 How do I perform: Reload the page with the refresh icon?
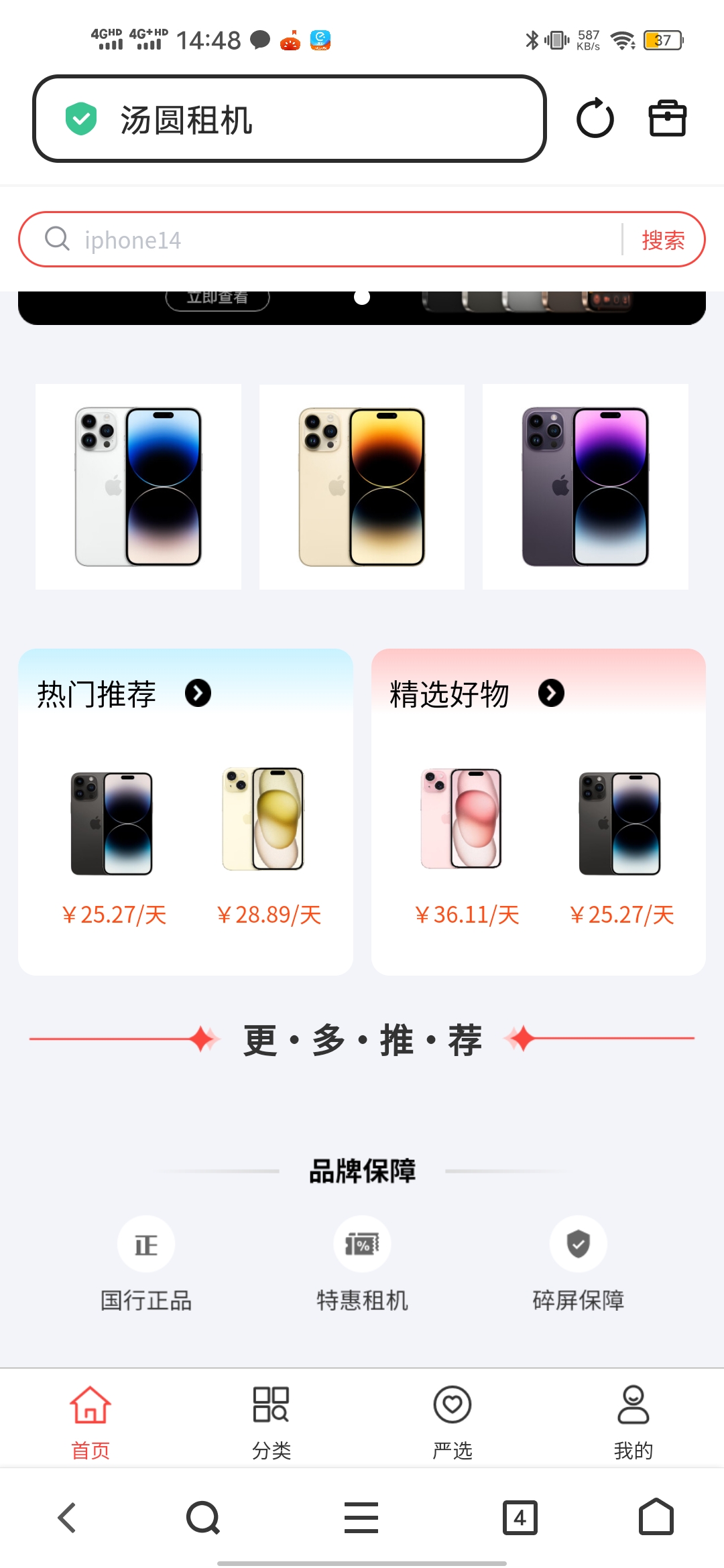pos(595,119)
